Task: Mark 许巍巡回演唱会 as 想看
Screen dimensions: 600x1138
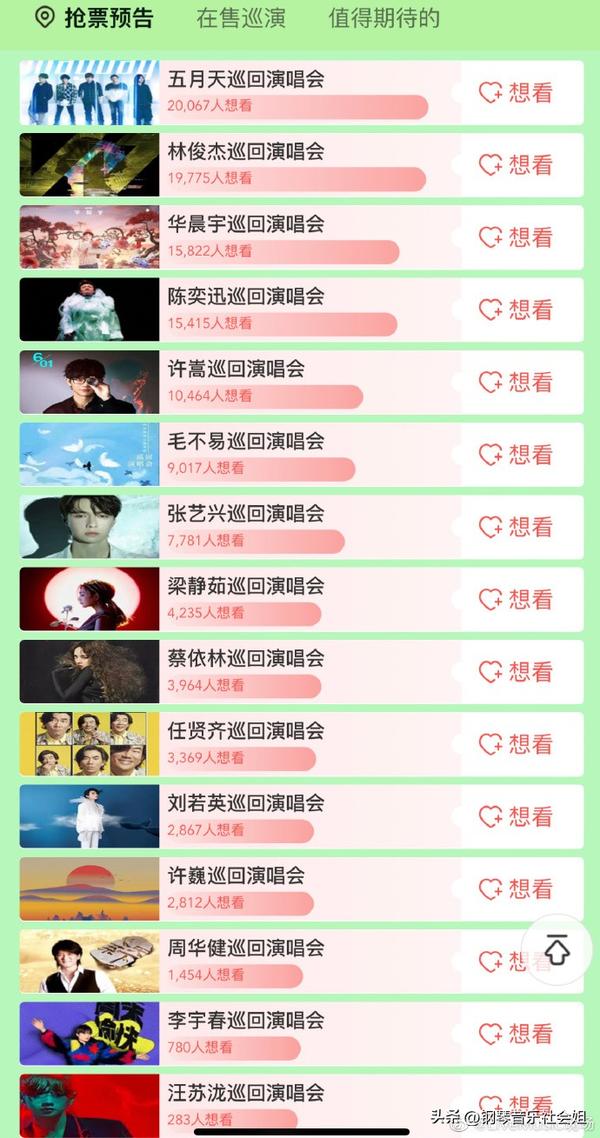Action: click(x=516, y=888)
